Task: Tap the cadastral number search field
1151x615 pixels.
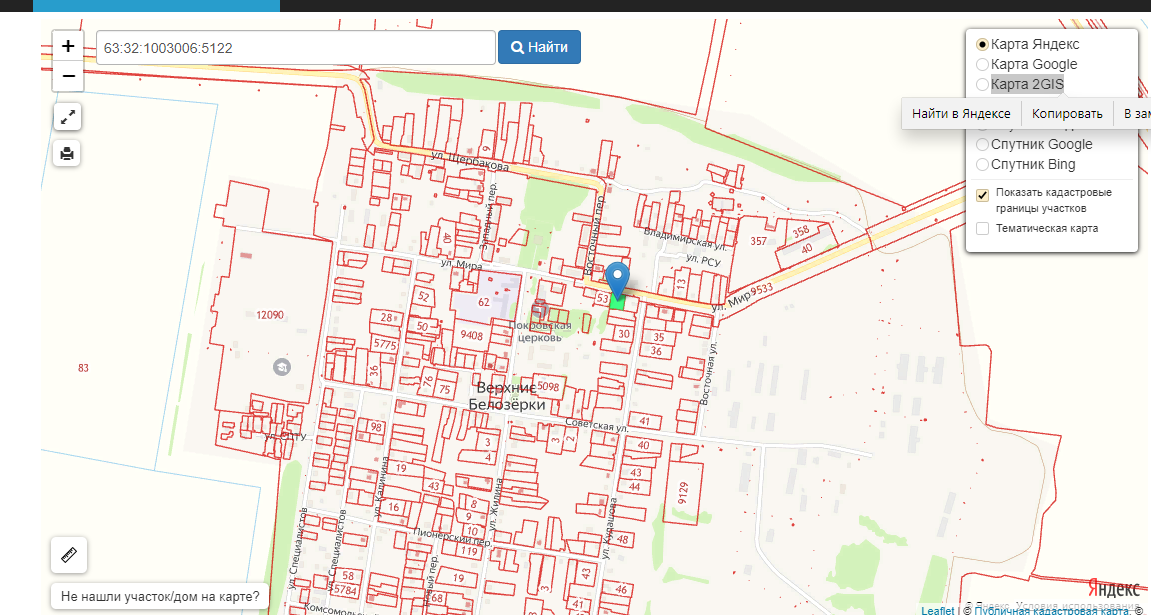Action: [x=296, y=48]
